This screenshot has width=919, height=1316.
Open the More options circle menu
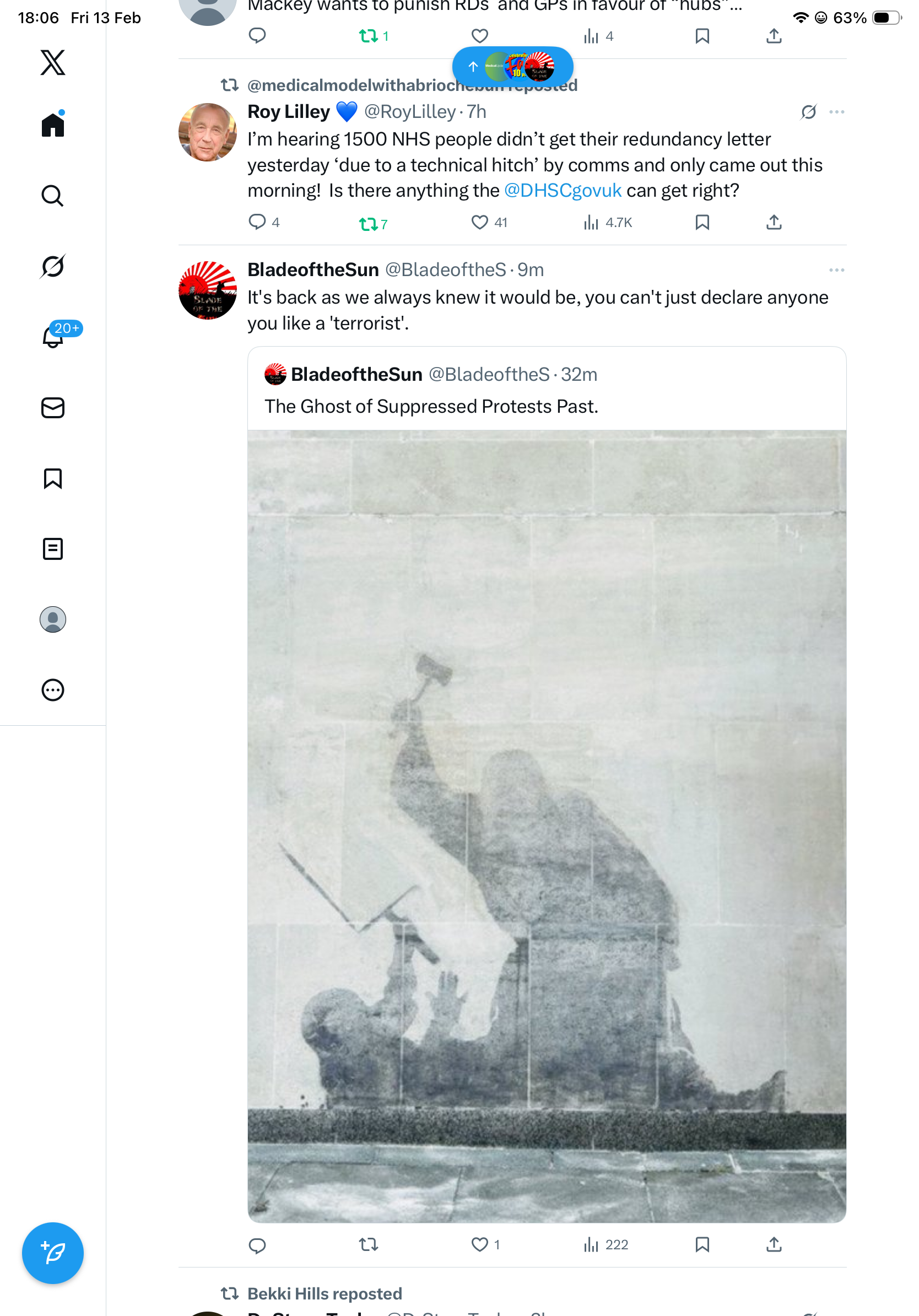point(53,689)
